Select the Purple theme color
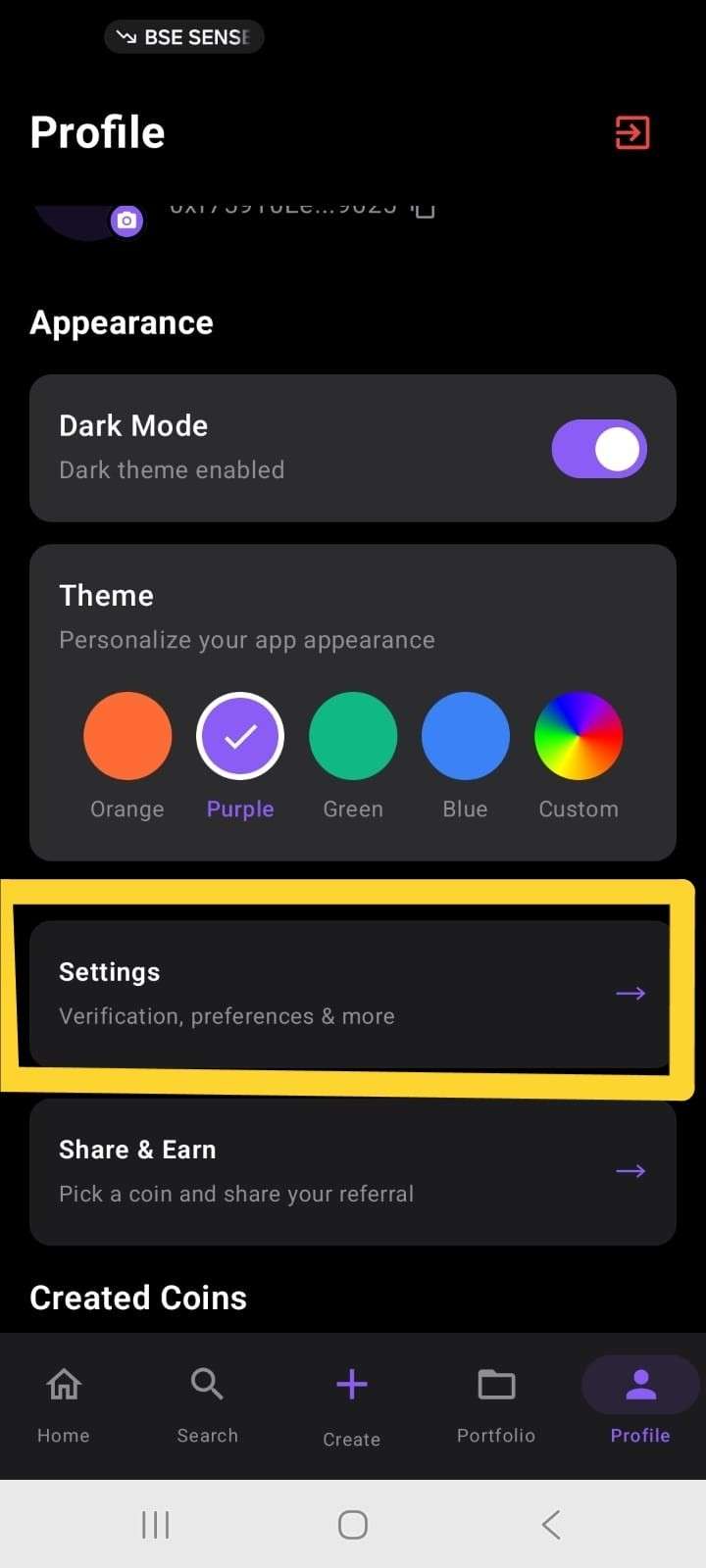The image size is (706, 1568). 240,736
